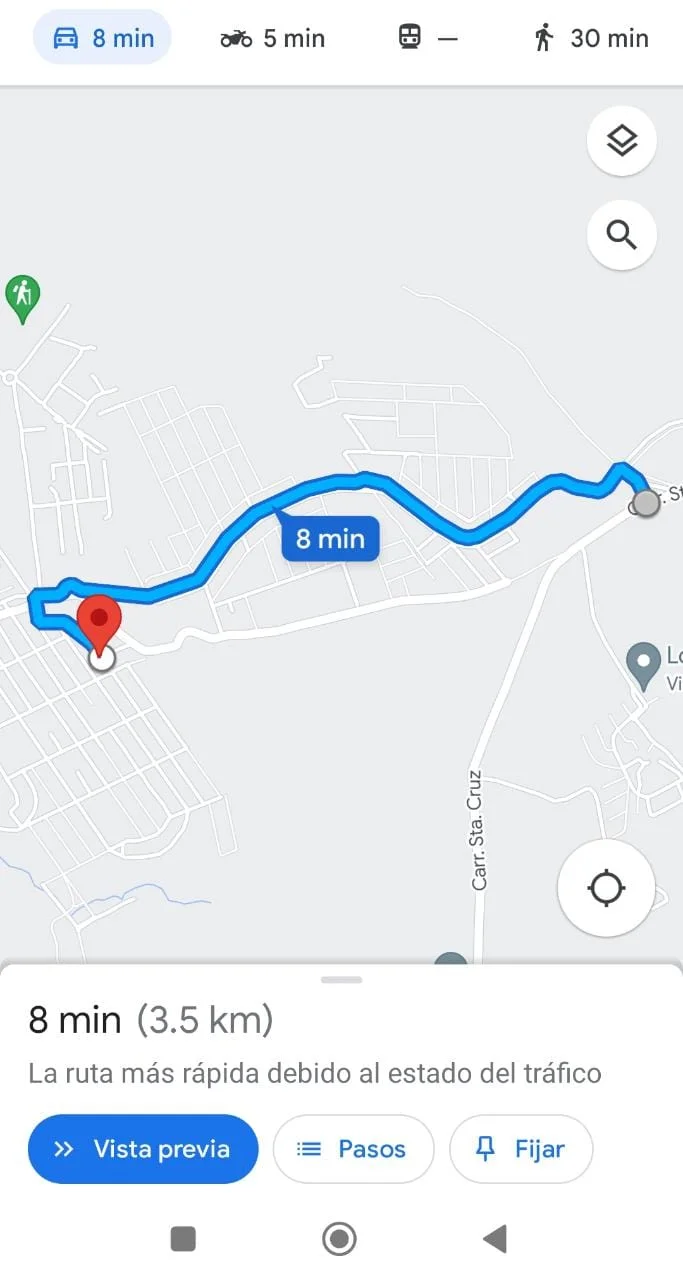Image resolution: width=683 pixels, height=1280 pixels.
Task: Switch to motorcycle 5 min route
Action: [x=273, y=38]
